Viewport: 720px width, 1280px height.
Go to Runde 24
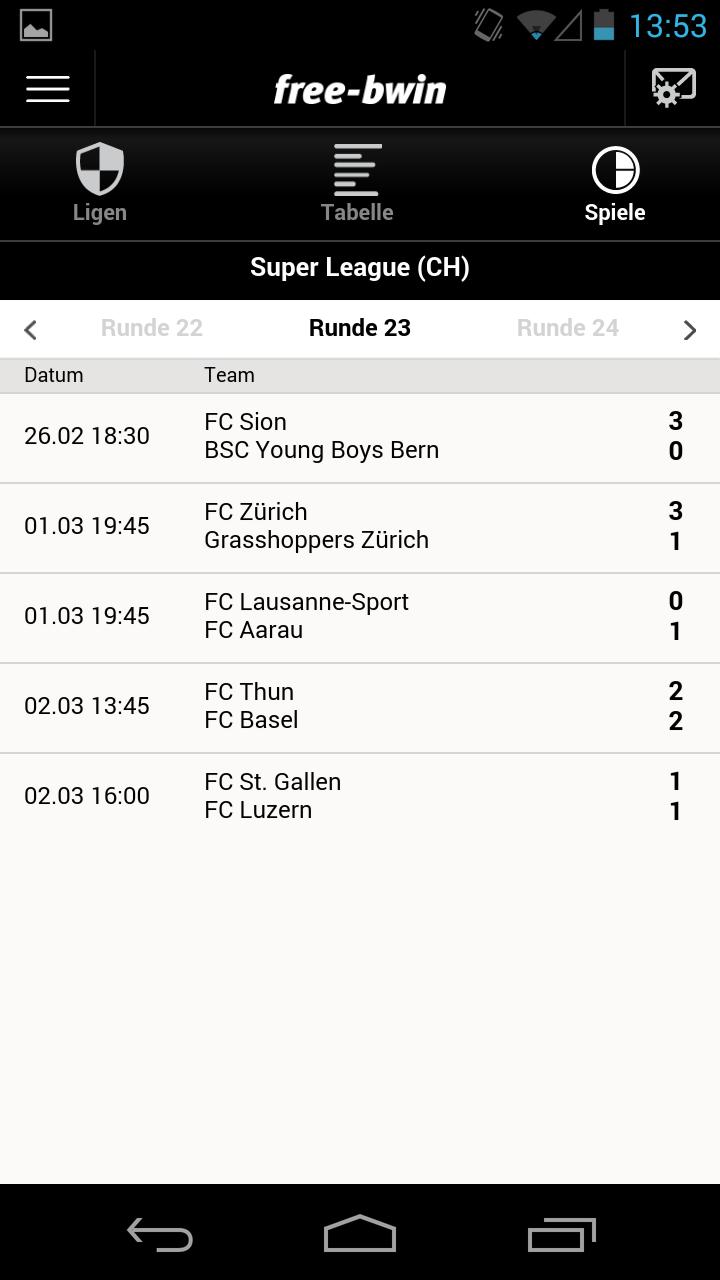pyautogui.click(x=568, y=328)
